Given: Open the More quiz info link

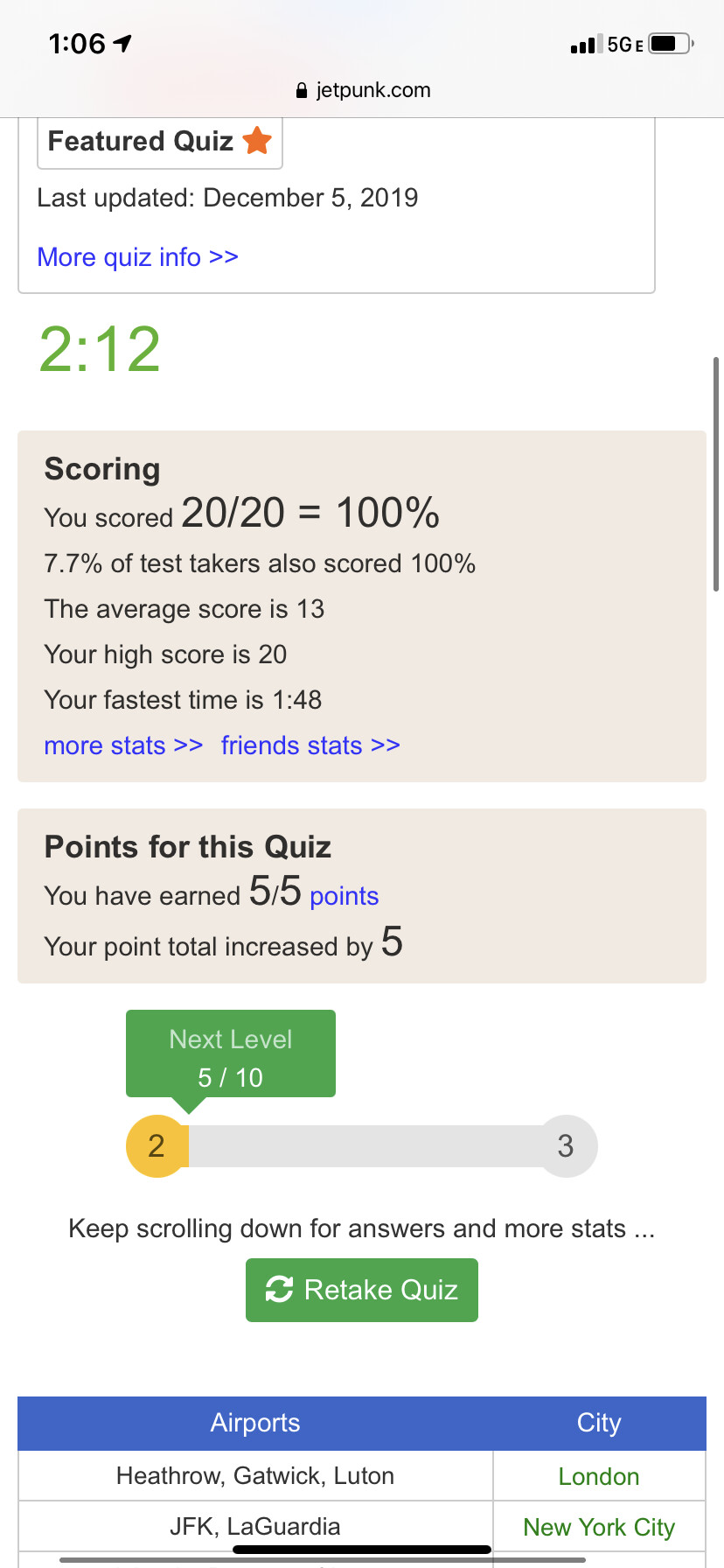Looking at the screenshot, I should [137, 257].
